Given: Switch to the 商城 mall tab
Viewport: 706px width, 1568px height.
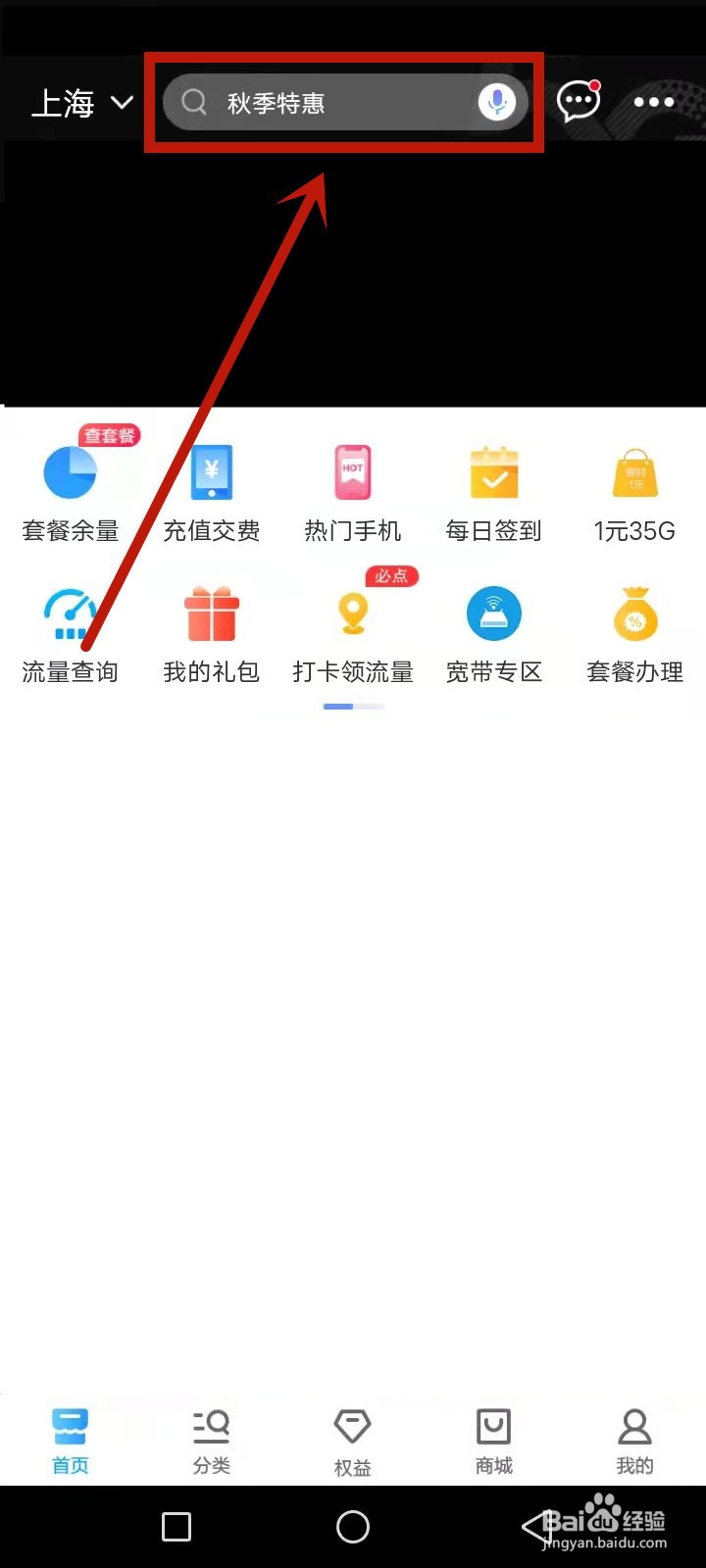Looking at the screenshot, I should (x=493, y=1441).
